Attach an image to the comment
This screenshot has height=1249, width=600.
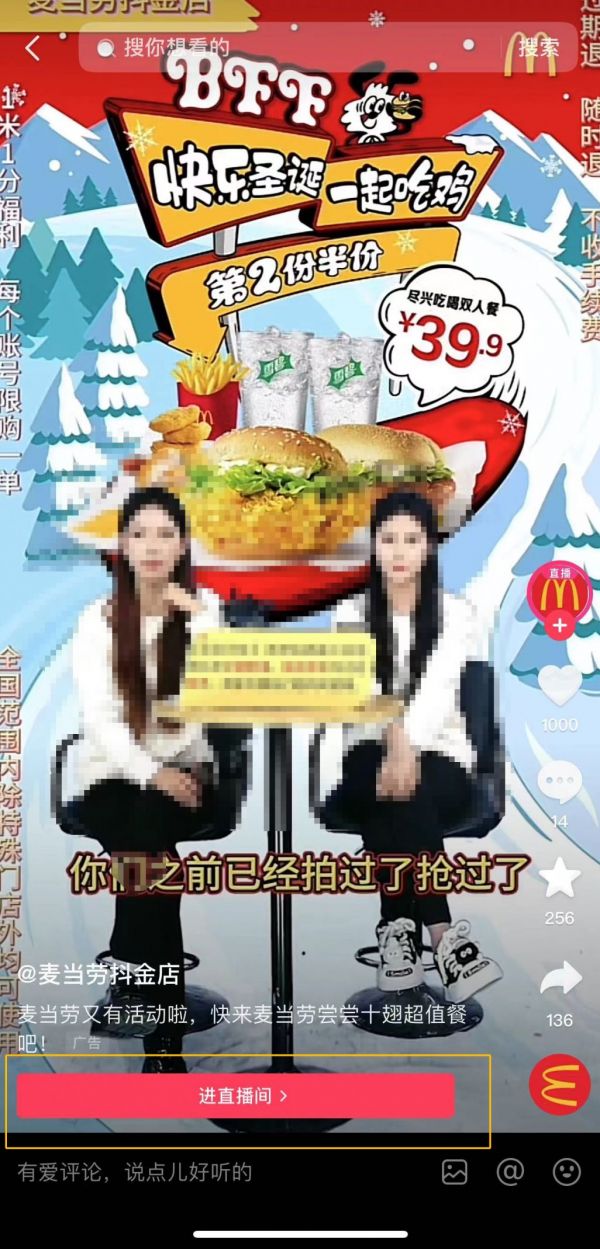[454, 1171]
